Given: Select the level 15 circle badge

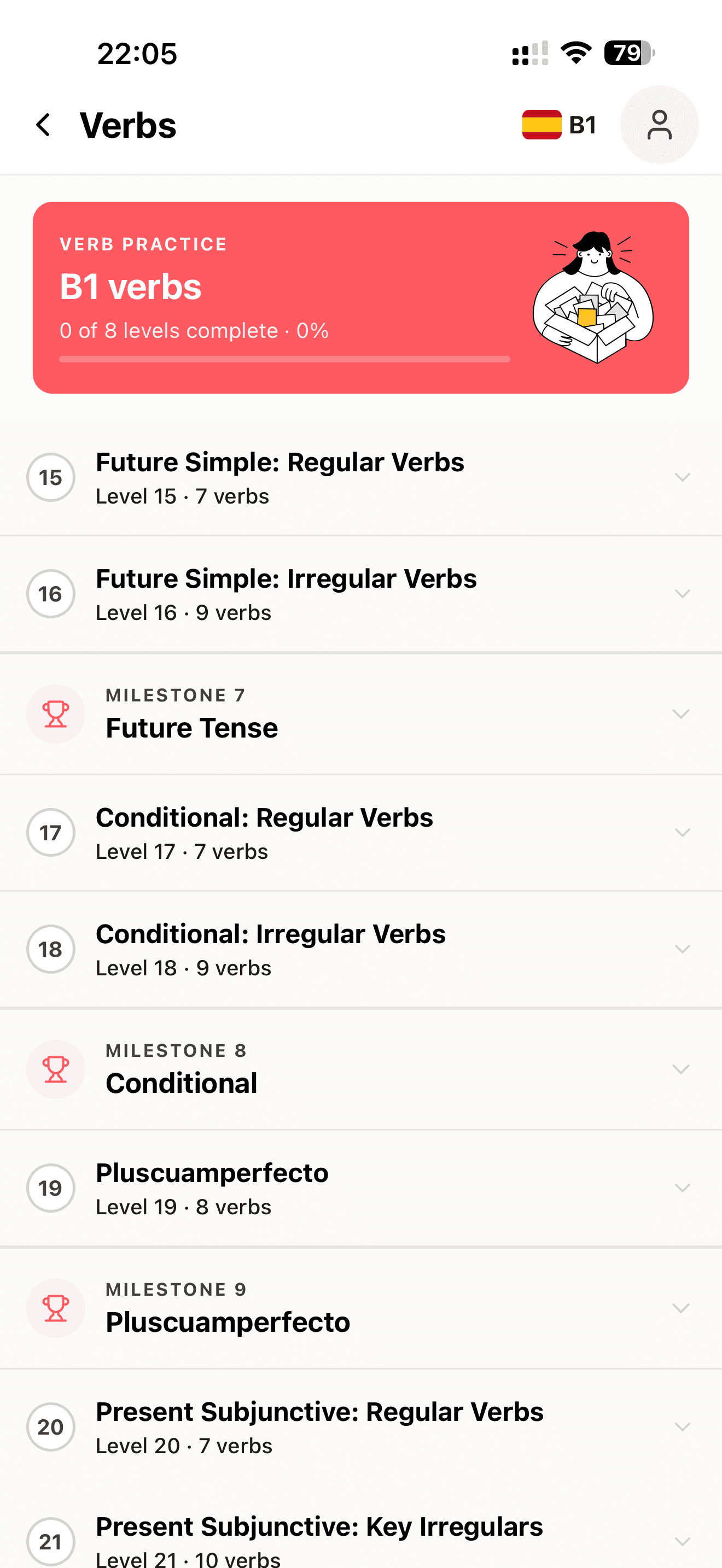Looking at the screenshot, I should pyautogui.click(x=50, y=477).
